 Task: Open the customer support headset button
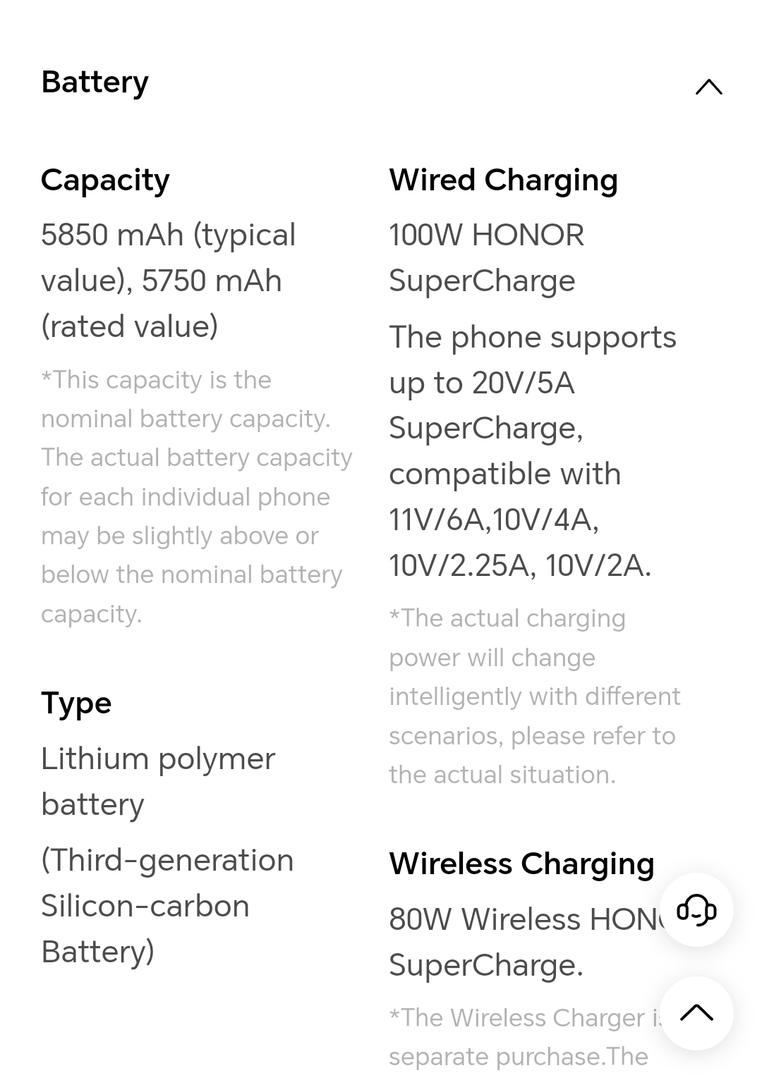pyautogui.click(x=696, y=909)
